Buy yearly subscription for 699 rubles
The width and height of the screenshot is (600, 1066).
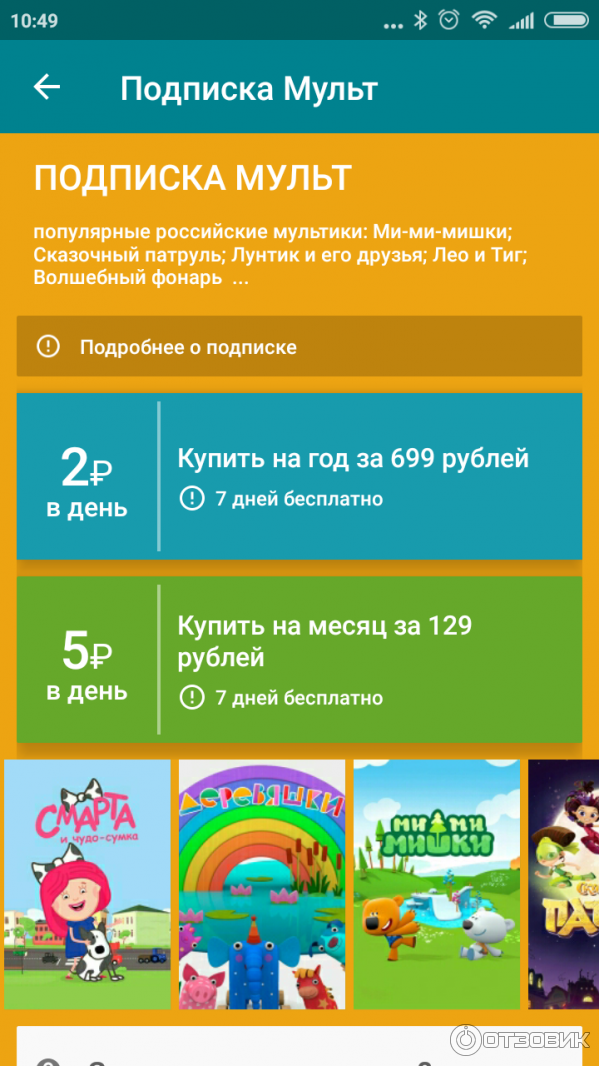pyautogui.click(x=299, y=475)
